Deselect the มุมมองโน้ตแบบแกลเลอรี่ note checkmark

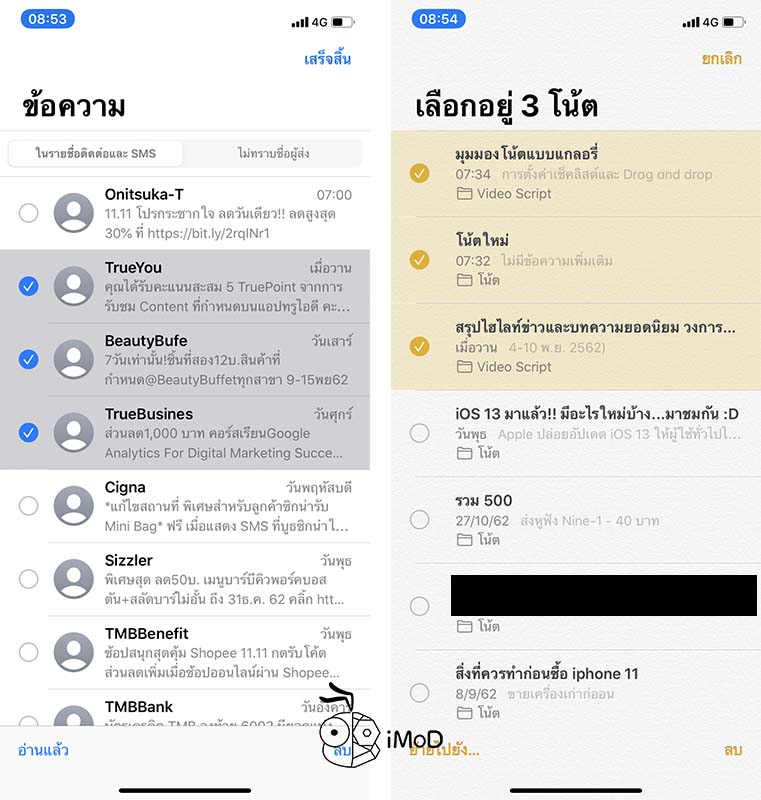point(418,172)
